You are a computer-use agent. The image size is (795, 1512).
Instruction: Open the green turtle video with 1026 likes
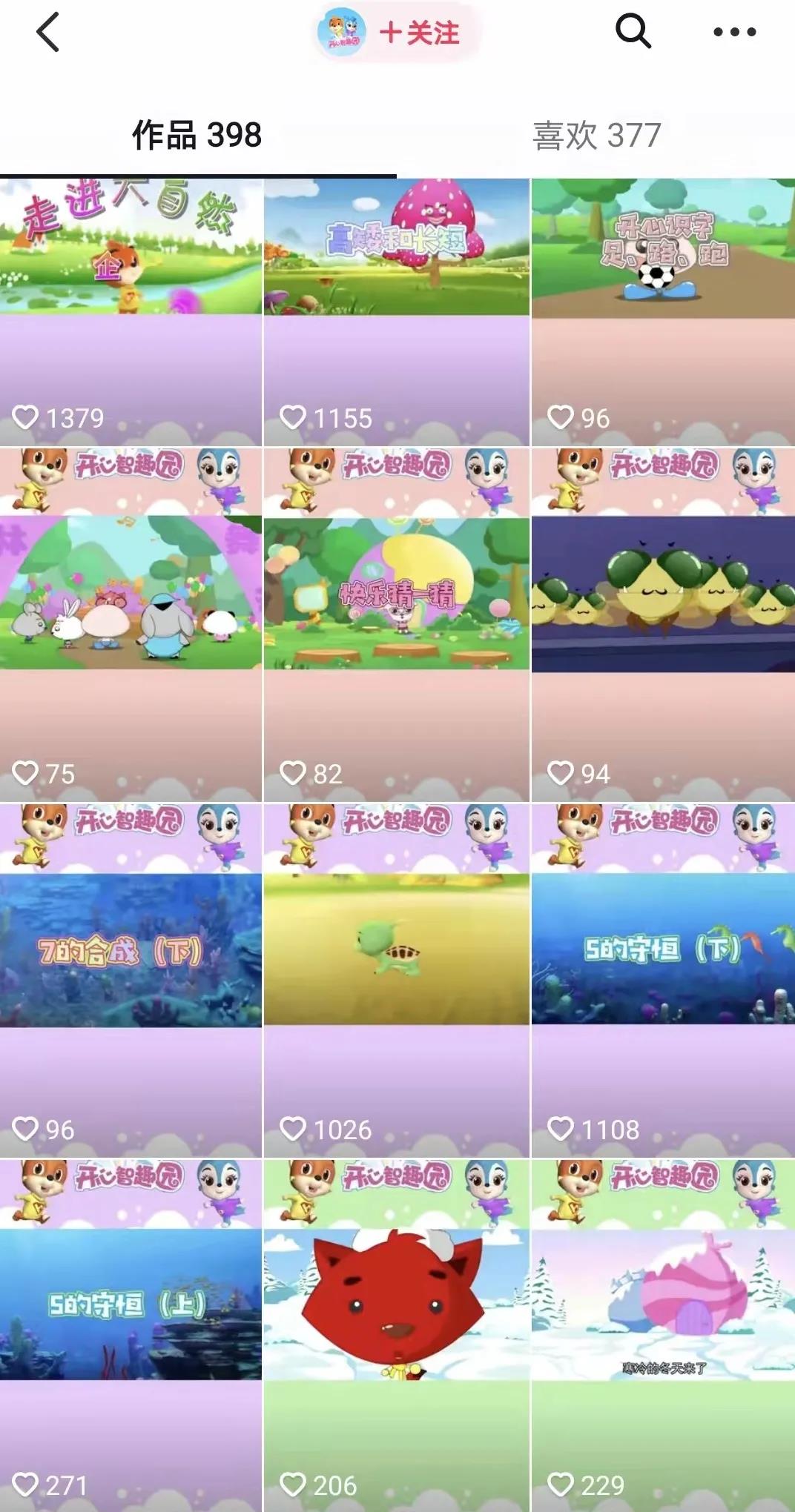click(x=397, y=981)
